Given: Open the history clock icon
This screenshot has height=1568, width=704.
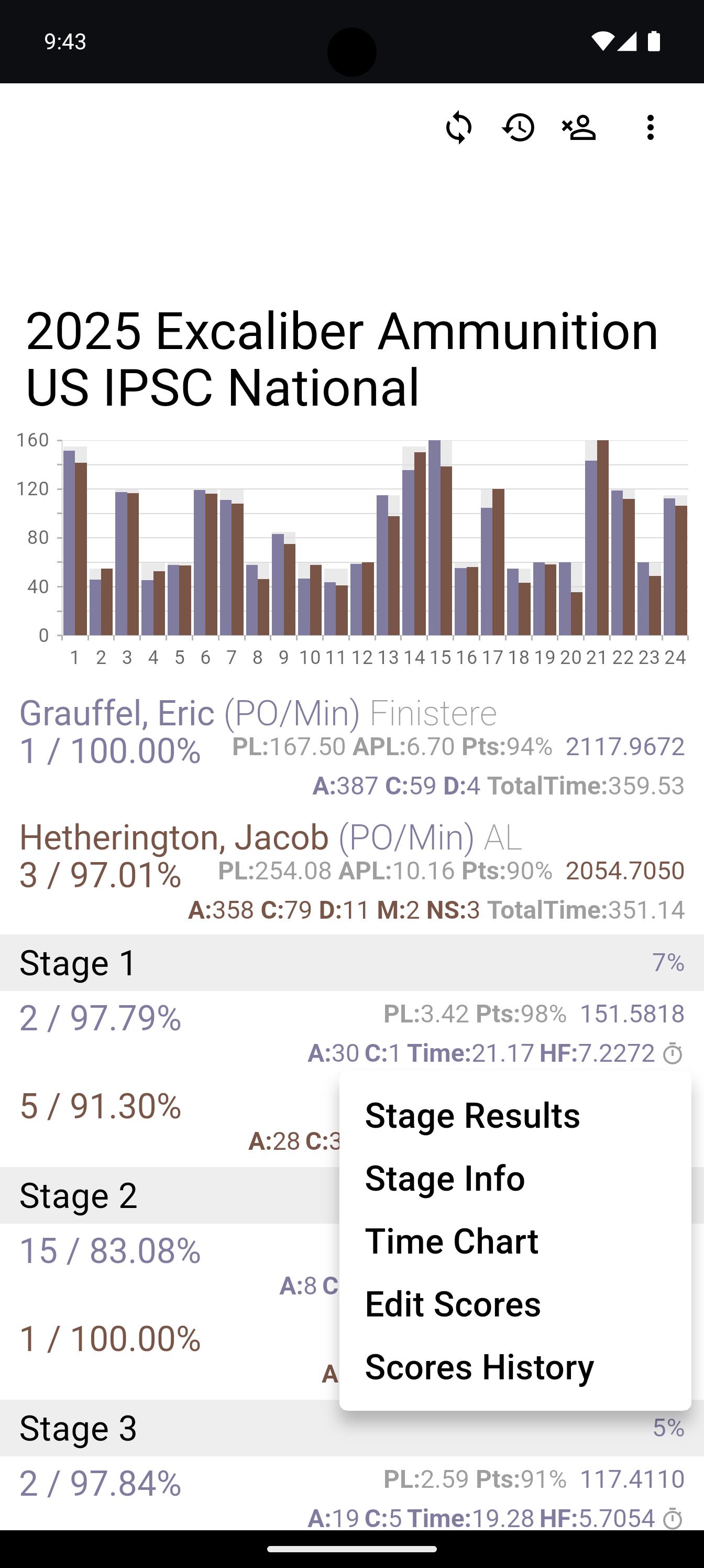Looking at the screenshot, I should [x=519, y=128].
